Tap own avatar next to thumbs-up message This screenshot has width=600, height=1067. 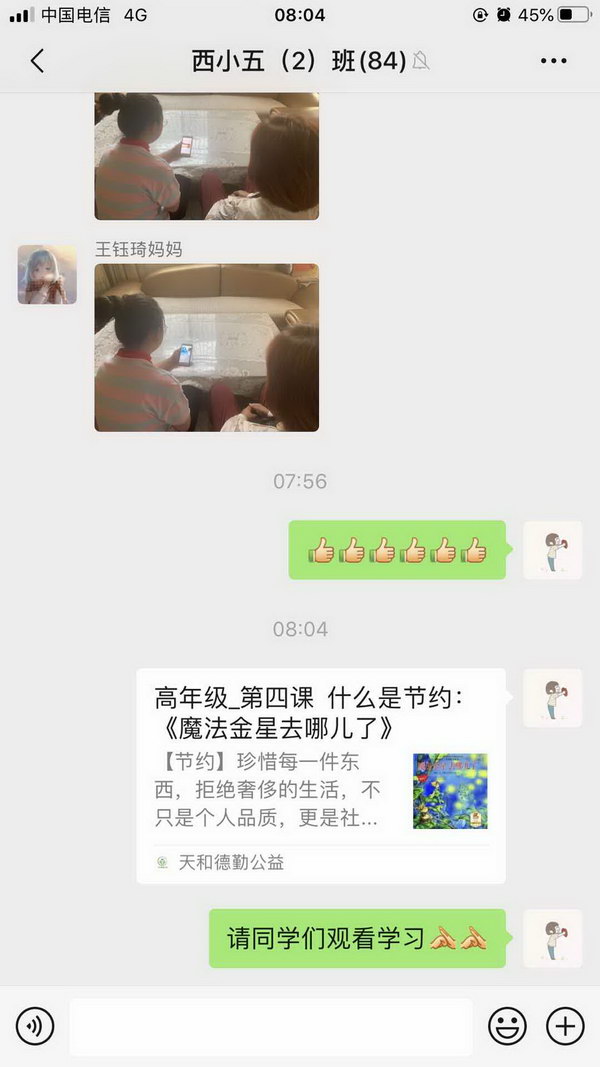click(x=552, y=550)
